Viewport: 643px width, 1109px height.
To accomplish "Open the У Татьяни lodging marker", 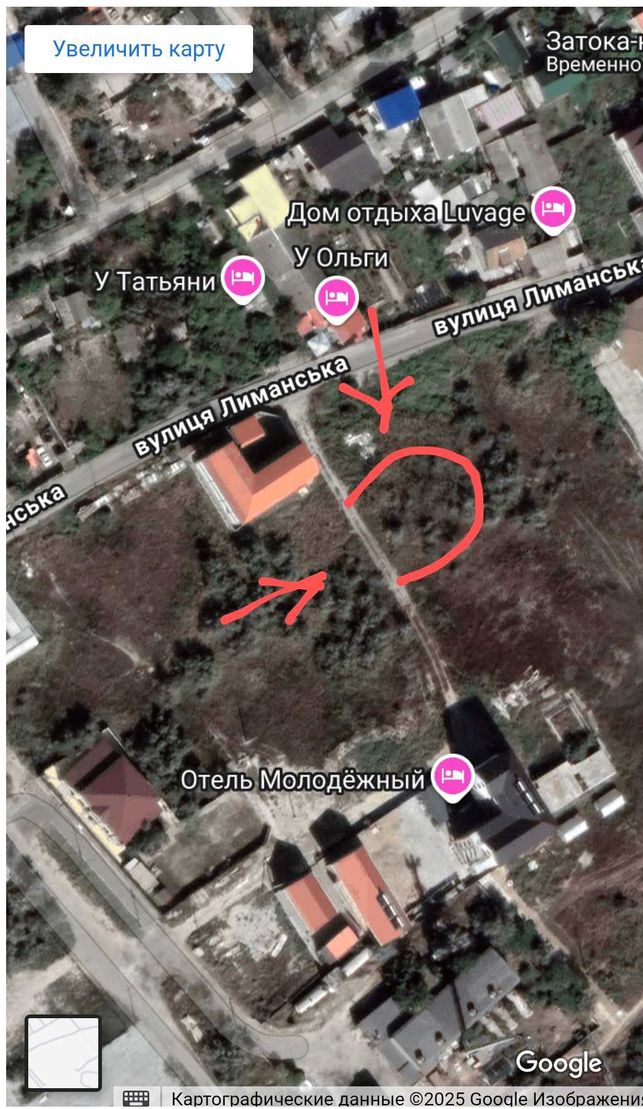I will tap(243, 279).
